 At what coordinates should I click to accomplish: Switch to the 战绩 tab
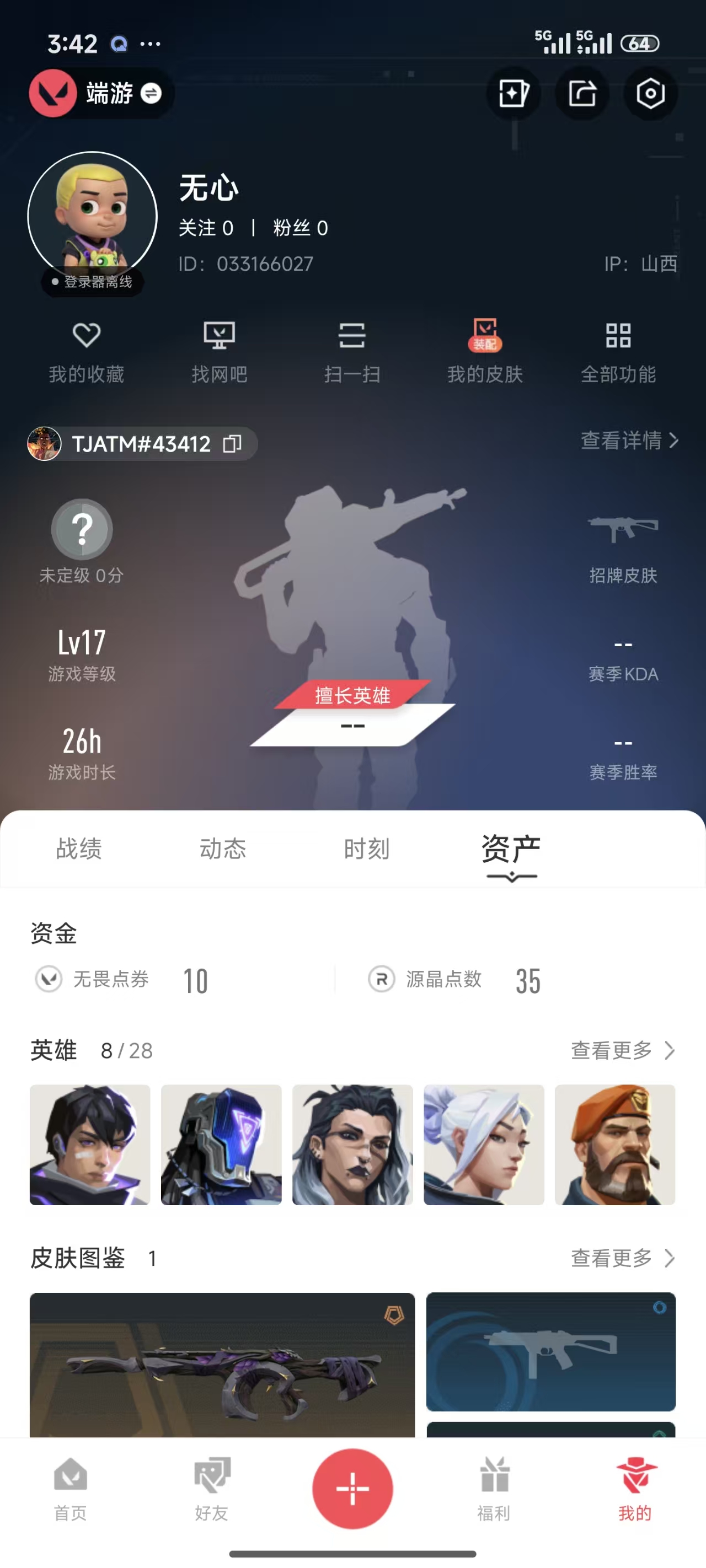pyautogui.click(x=79, y=849)
